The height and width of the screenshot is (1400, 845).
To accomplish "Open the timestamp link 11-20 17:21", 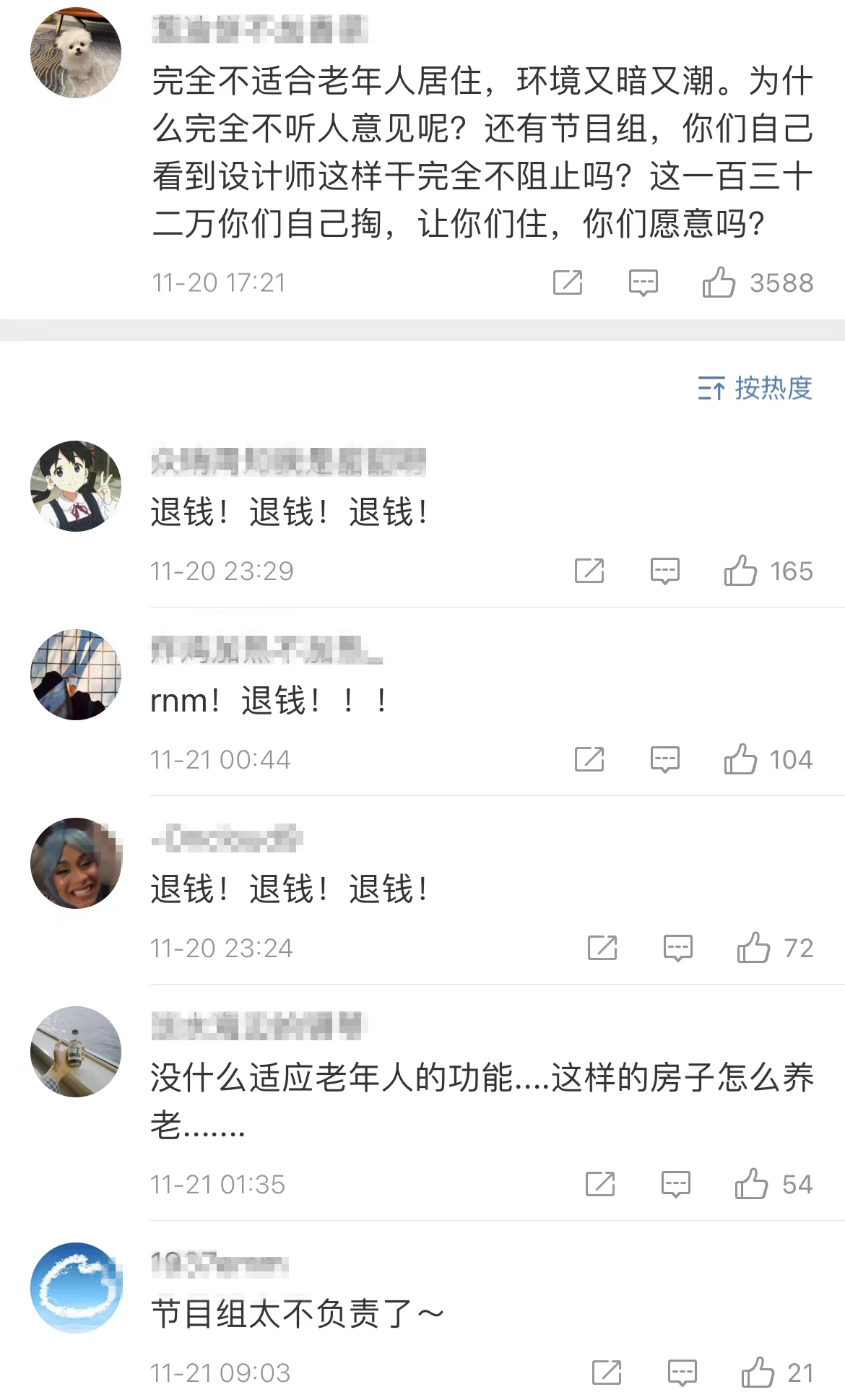I will [219, 282].
